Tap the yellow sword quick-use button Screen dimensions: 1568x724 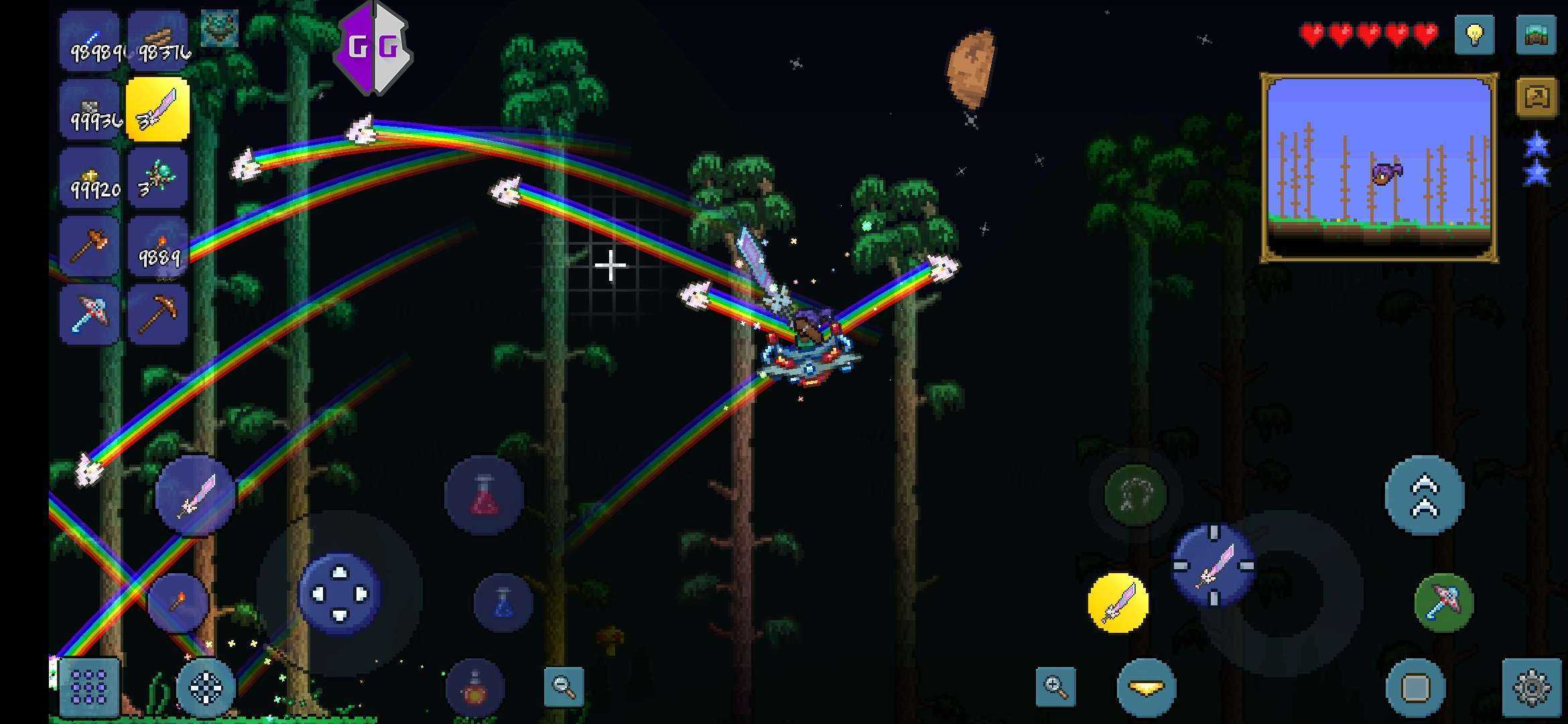pos(1118,602)
